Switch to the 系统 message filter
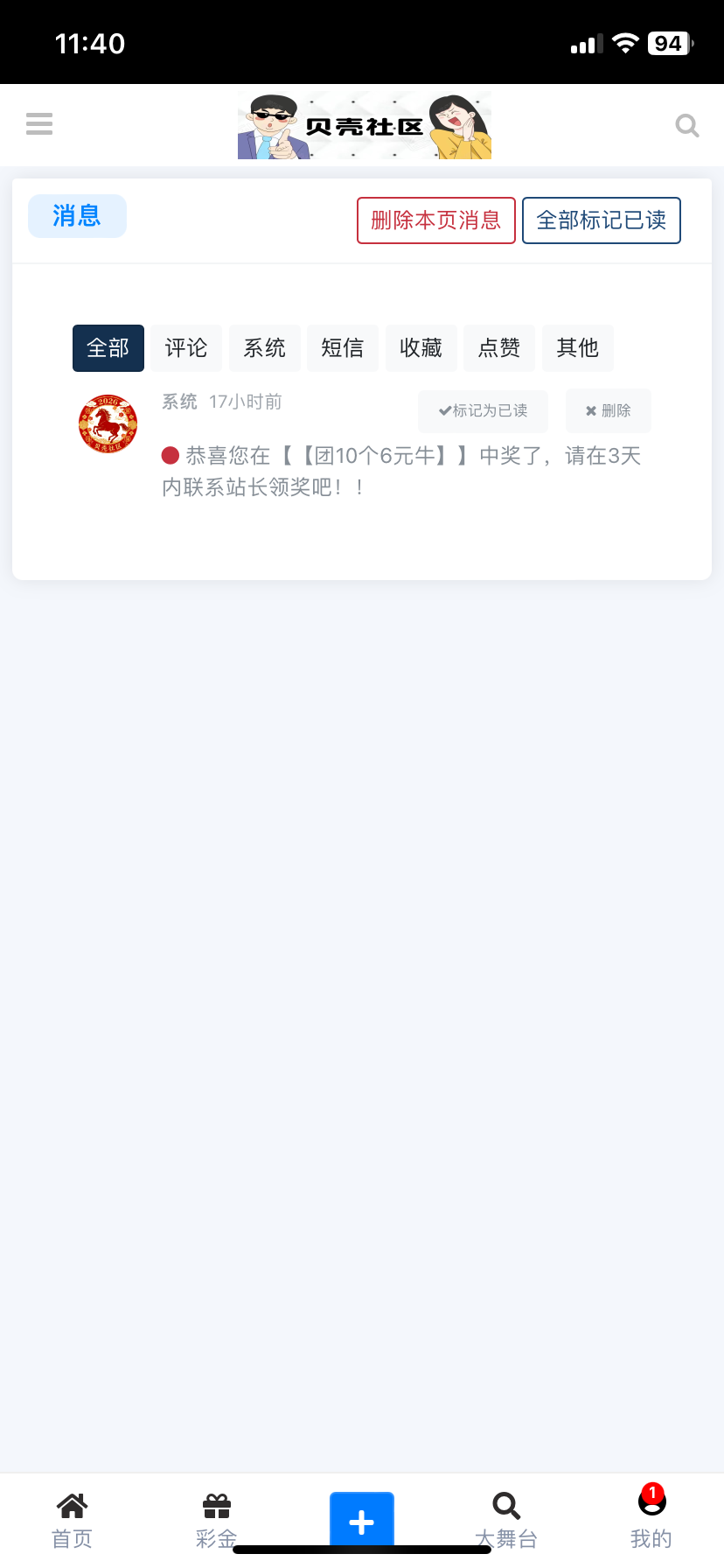724x1568 pixels. tap(264, 347)
